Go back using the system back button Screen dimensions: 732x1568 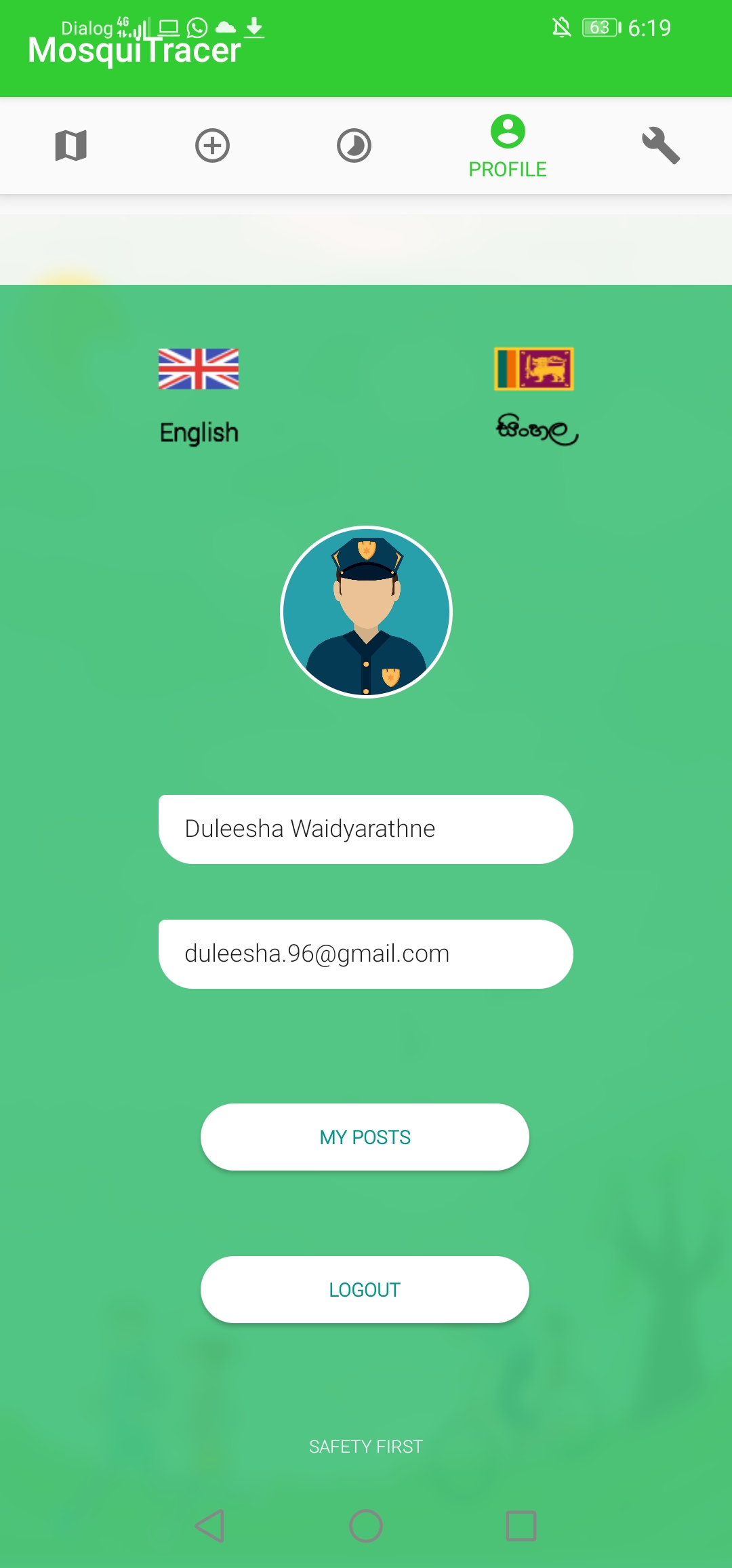coord(210,1527)
